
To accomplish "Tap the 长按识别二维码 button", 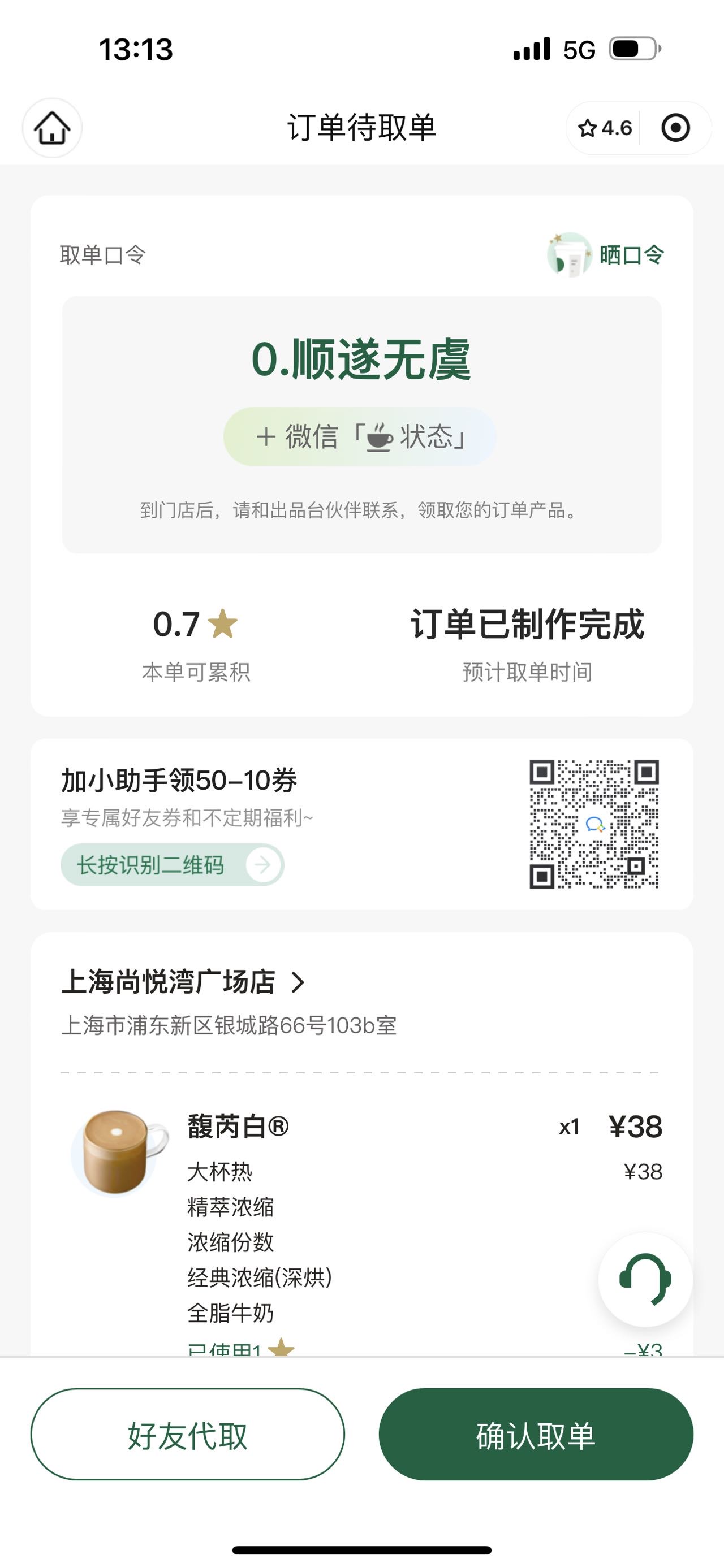I will 173,864.
